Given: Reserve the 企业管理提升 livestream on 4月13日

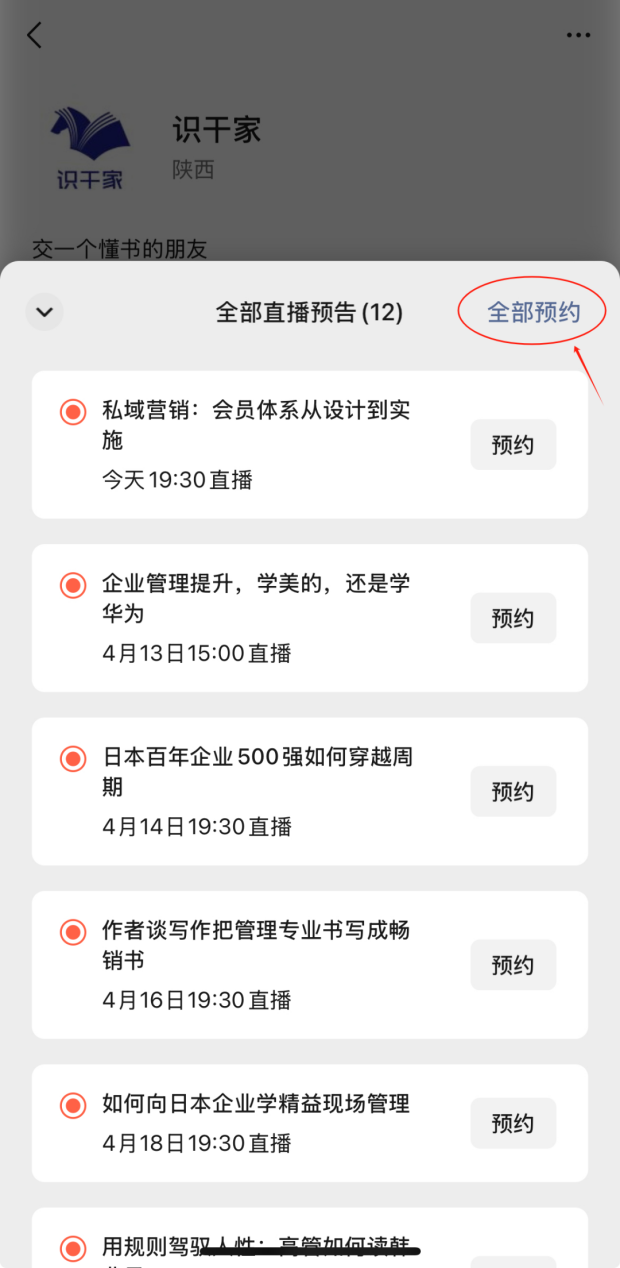Looking at the screenshot, I should tap(513, 618).
